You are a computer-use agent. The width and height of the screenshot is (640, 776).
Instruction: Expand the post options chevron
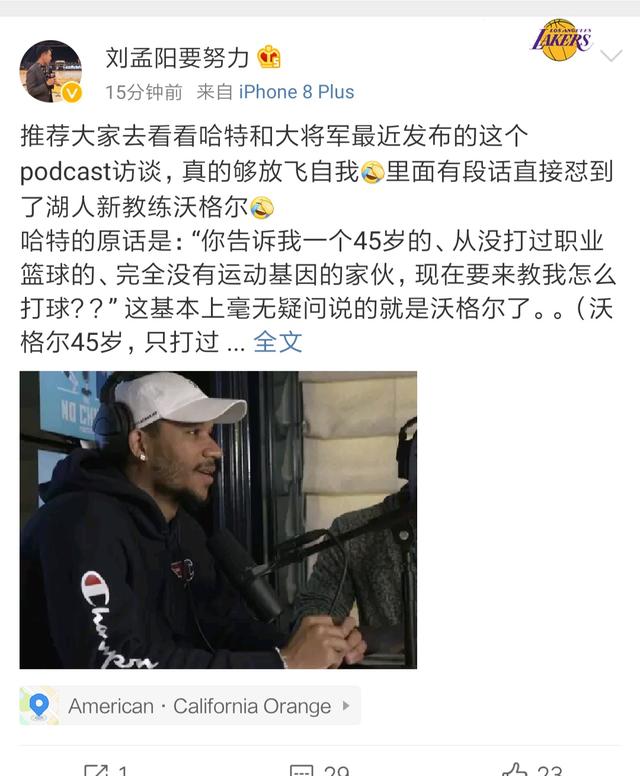point(610,57)
